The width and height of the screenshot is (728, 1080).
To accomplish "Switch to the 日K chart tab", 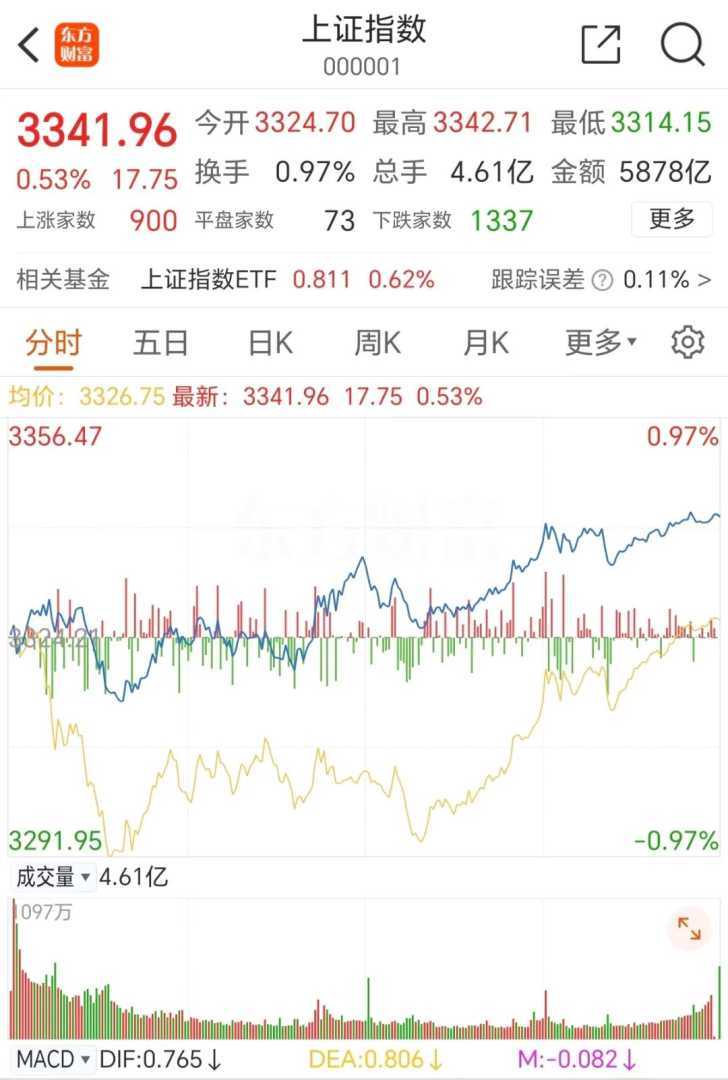I will click(x=270, y=343).
